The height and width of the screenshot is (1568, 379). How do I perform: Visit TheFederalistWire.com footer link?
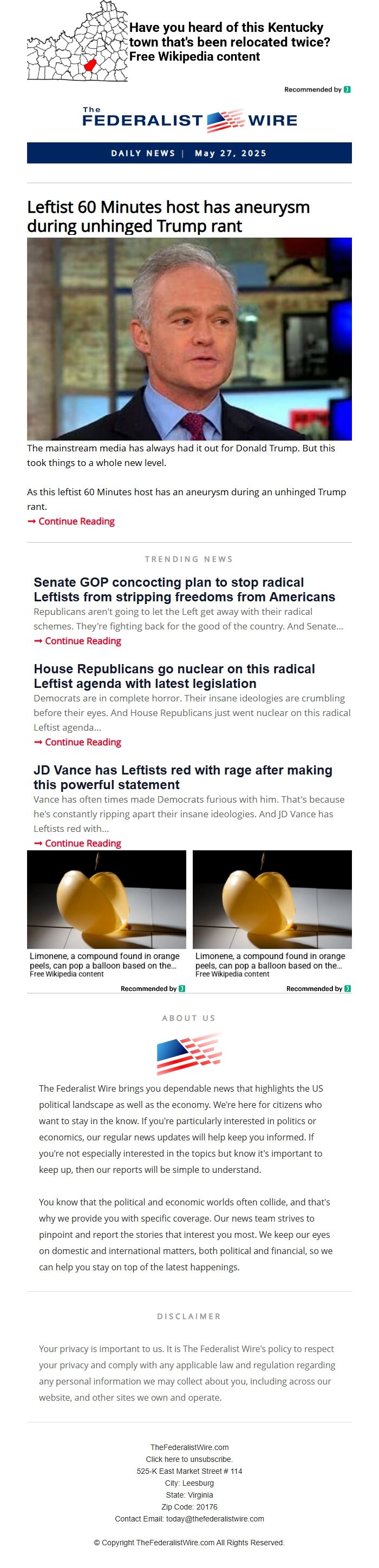click(189, 1447)
